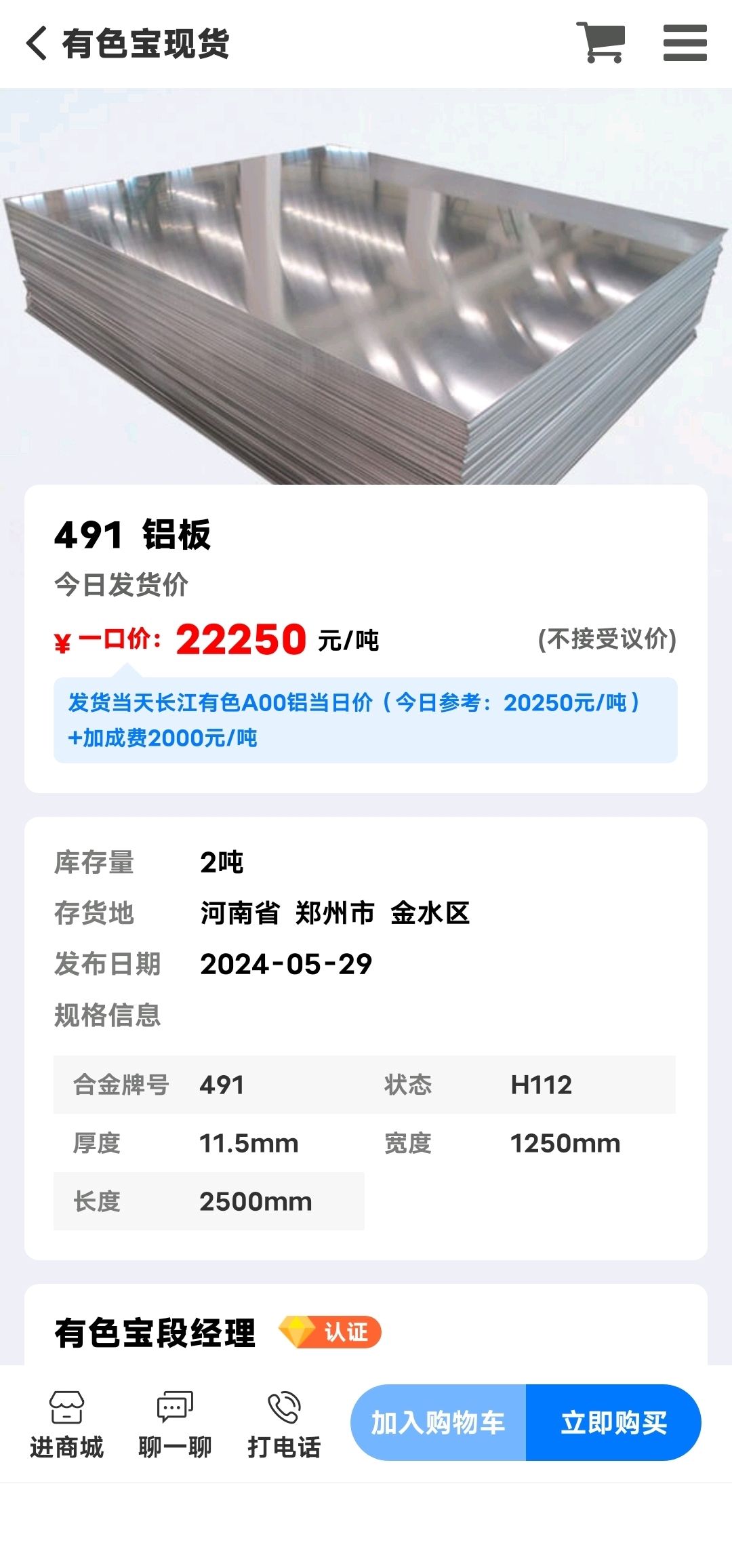
Task: Open seller profile 有色宝段经理
Action: coord(156,1333)
